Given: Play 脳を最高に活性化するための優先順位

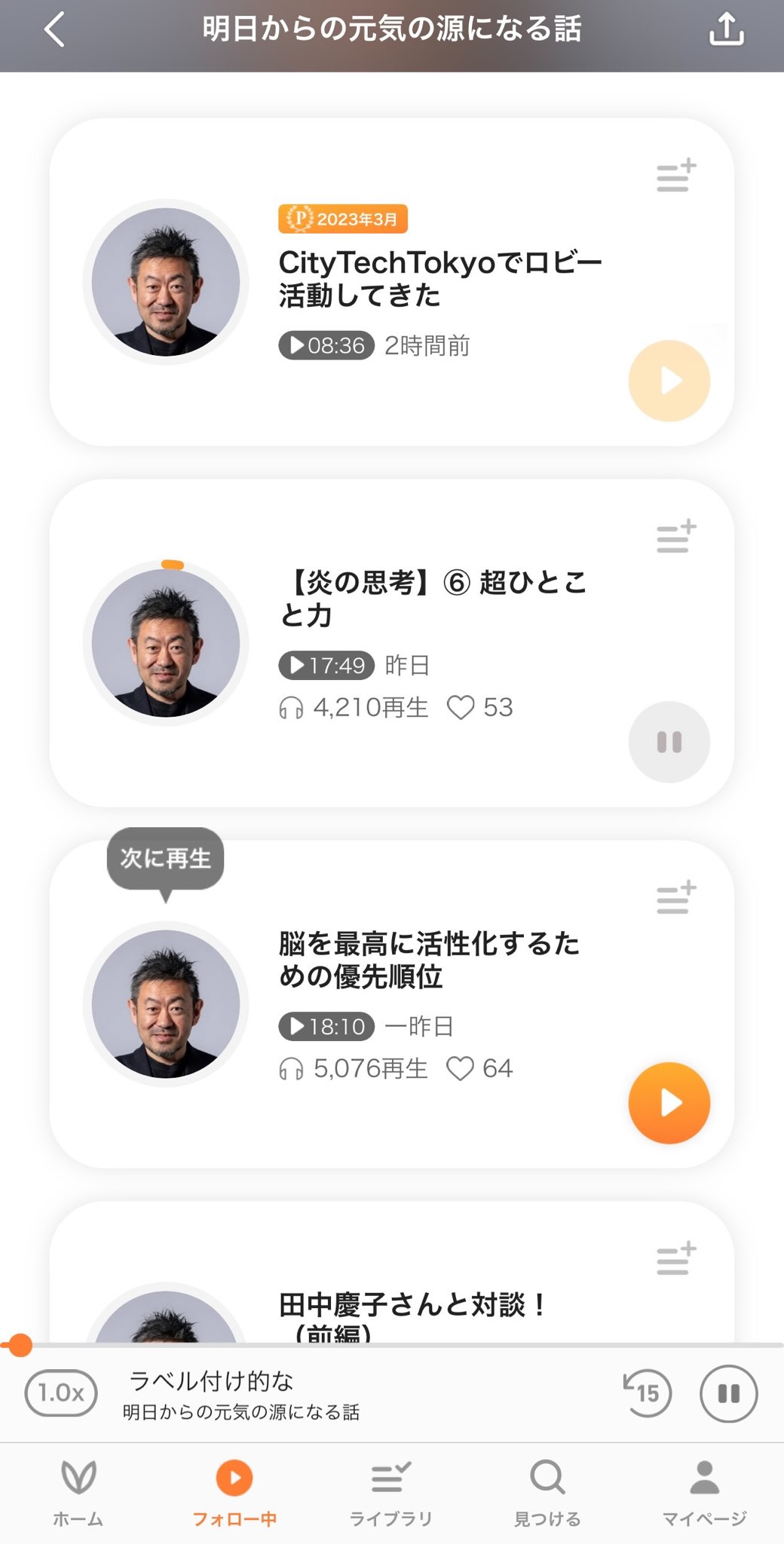Looking at the screenshot, I should tap(669, 1103).
